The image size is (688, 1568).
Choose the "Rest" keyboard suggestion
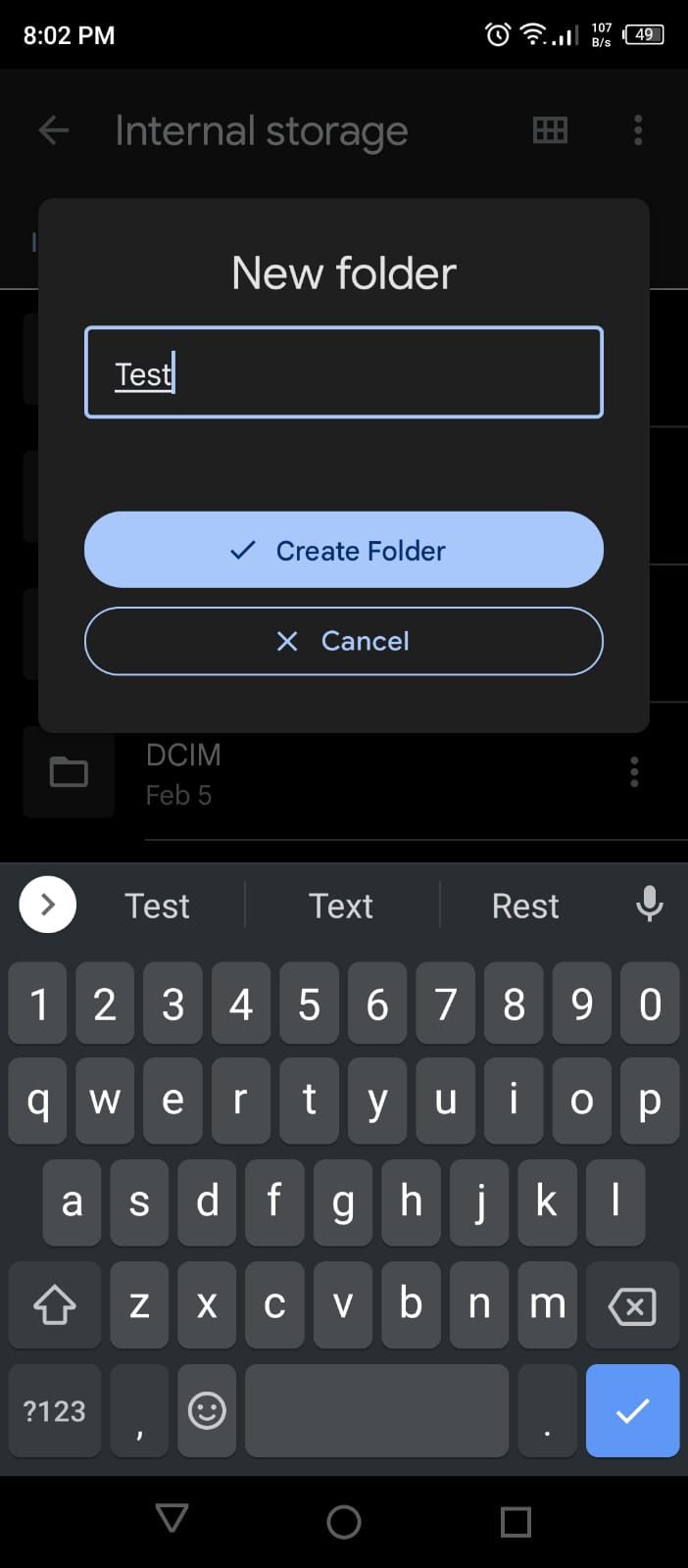pos(525,906)
